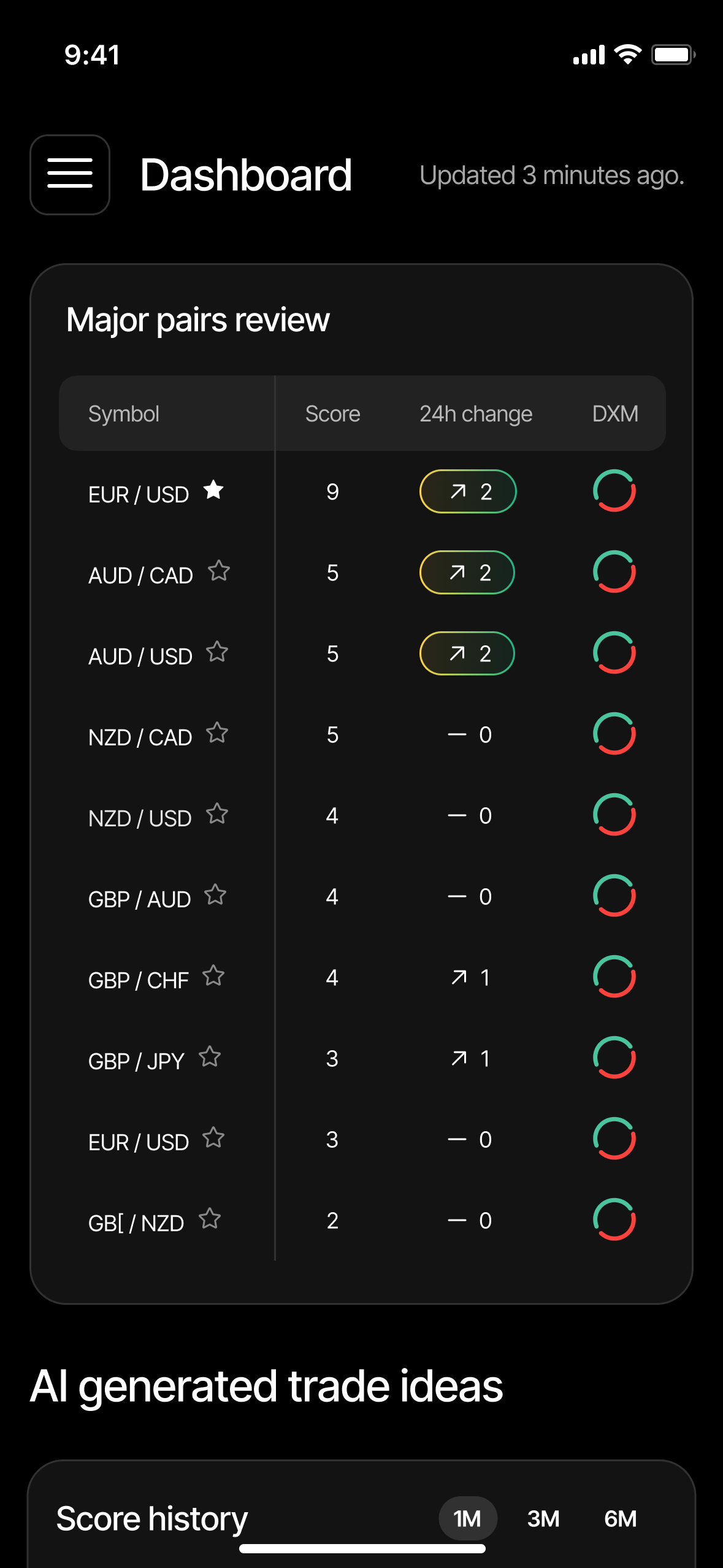
Task: Tap the GBP/CHF DXM gauge ring
Action: (614, 977)
